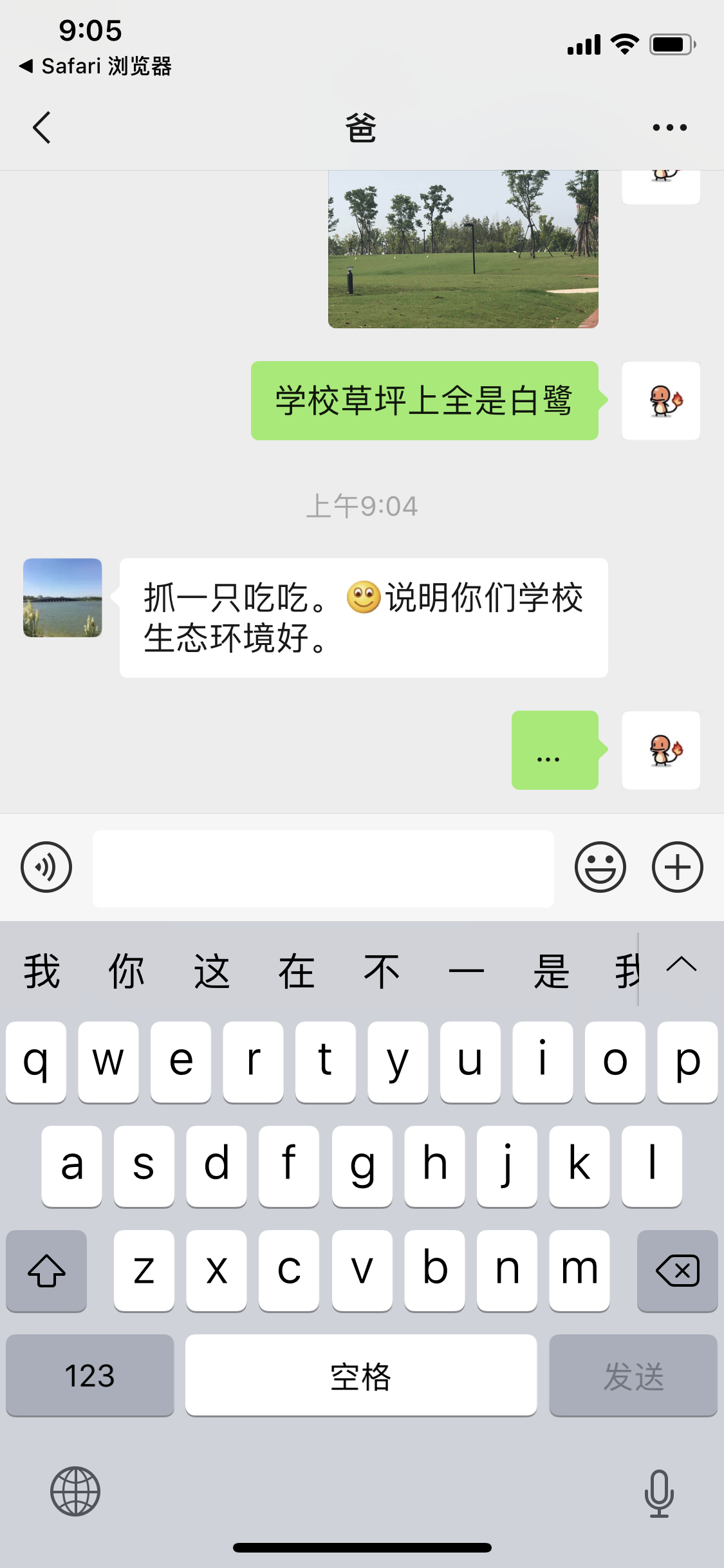Image resolution: width=724 pixels, height=1568 pixels.
Task: Tap the 发送 send key
Action: click(x=633, y=1375)
